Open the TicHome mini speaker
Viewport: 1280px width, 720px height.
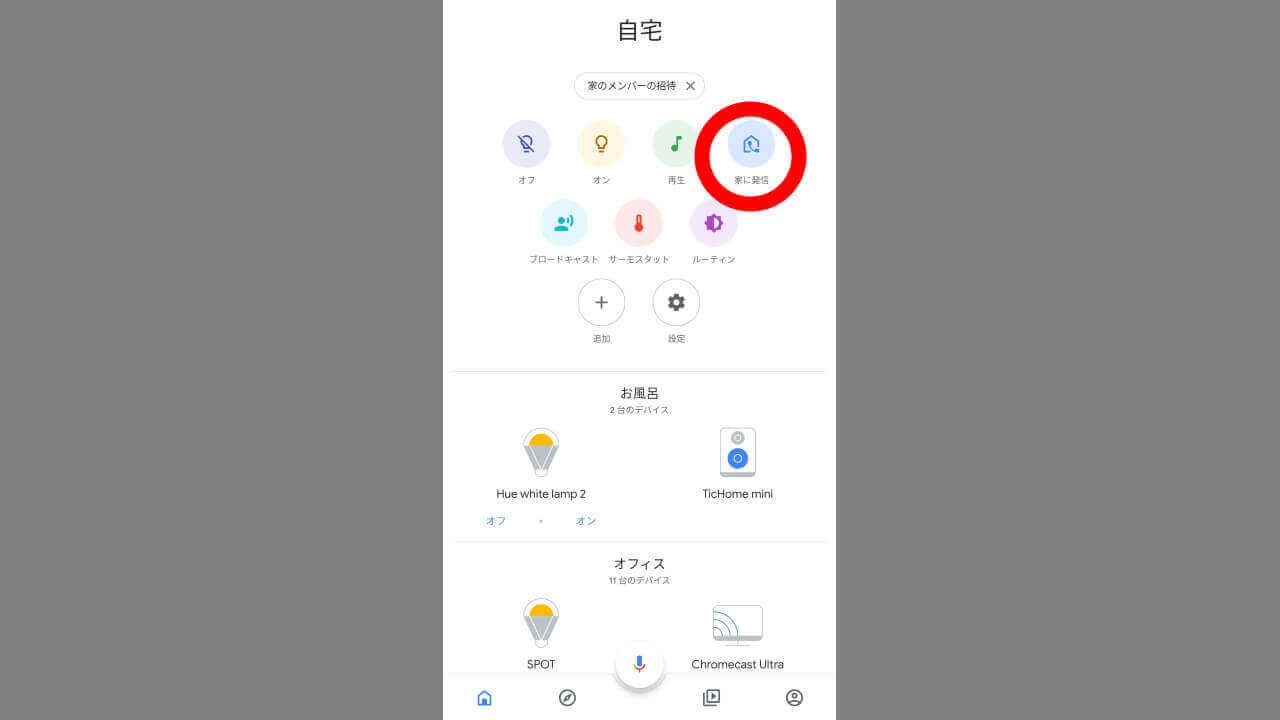tap(738, 453)
